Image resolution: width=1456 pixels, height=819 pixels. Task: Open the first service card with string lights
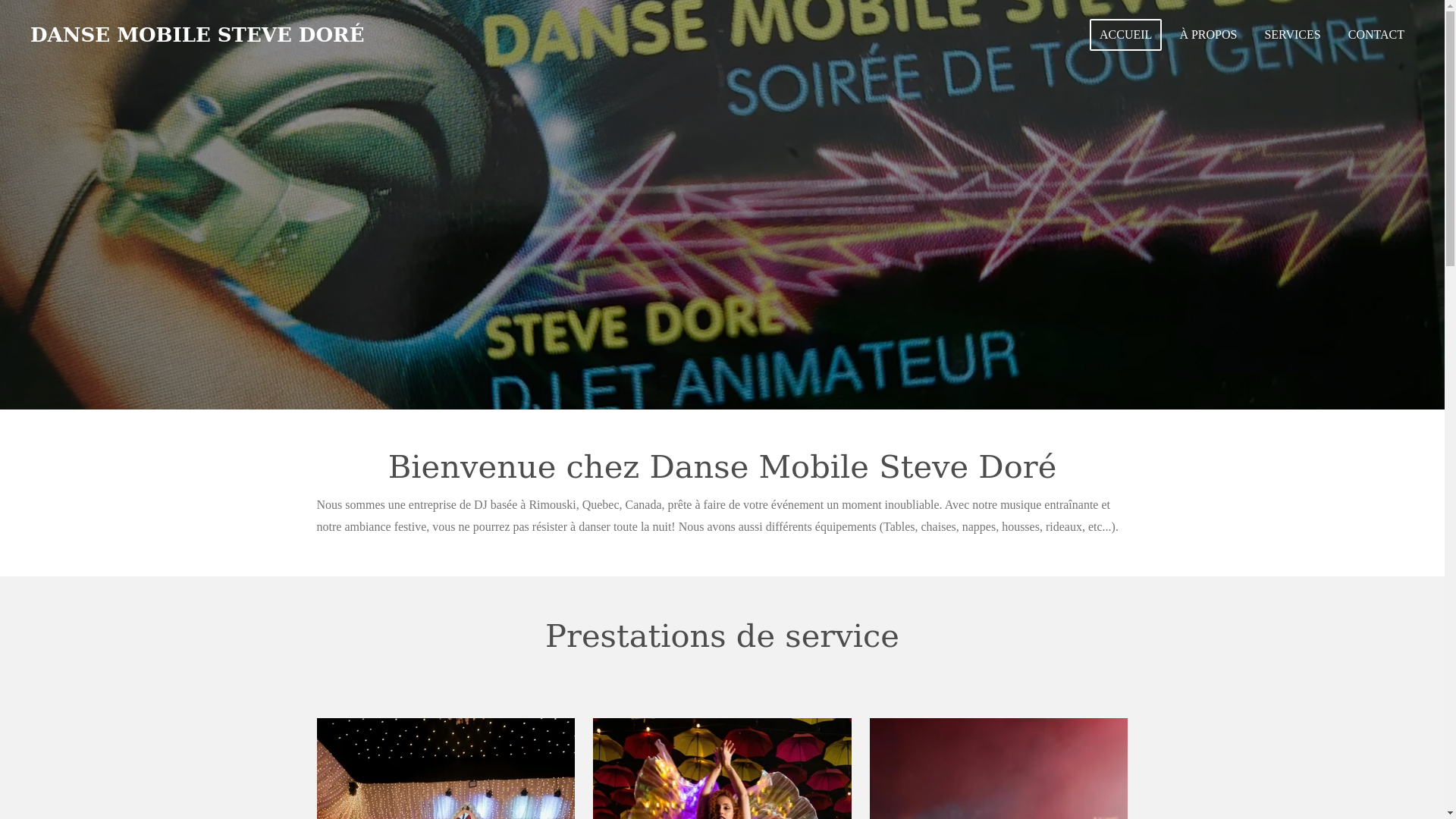tap(445, 767)
